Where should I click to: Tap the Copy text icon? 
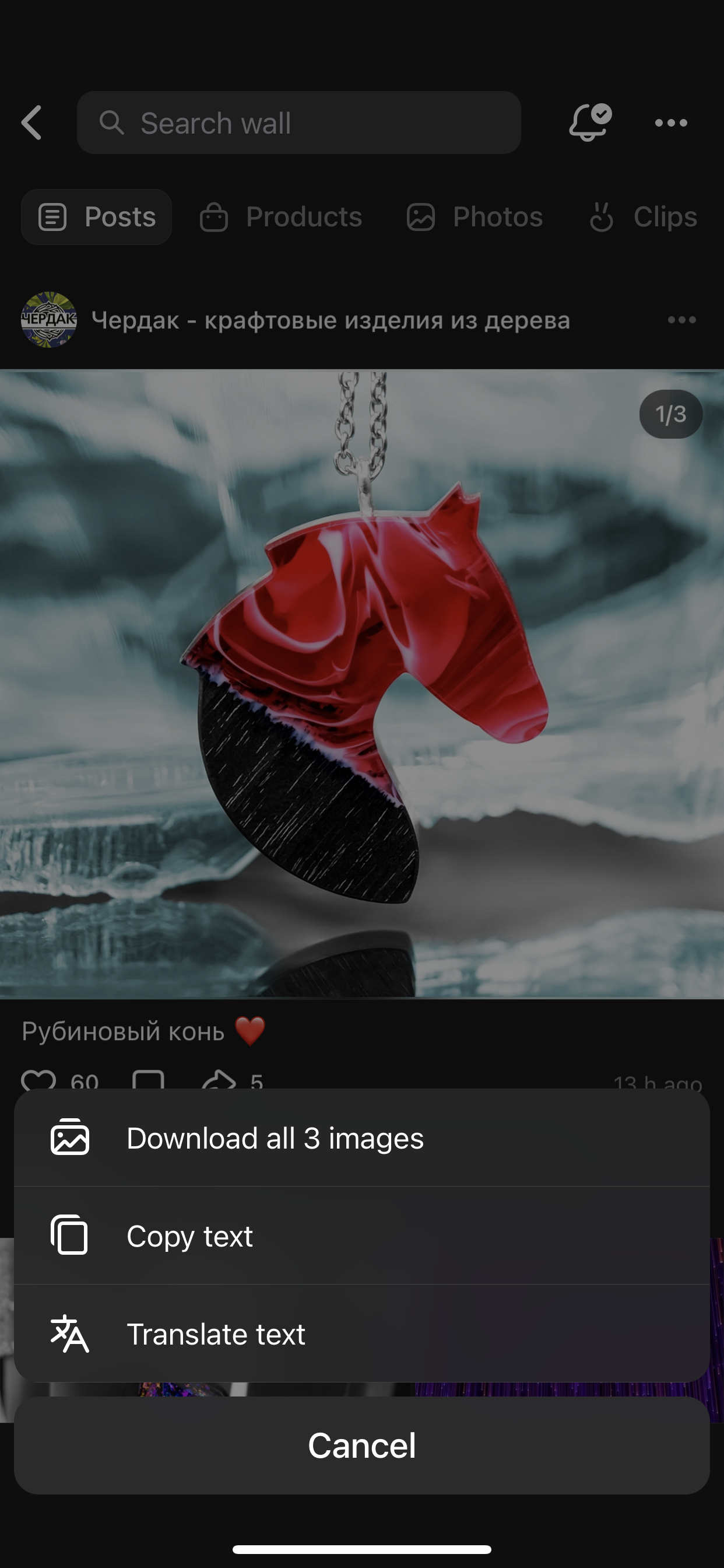click(x=69, y=1235)
